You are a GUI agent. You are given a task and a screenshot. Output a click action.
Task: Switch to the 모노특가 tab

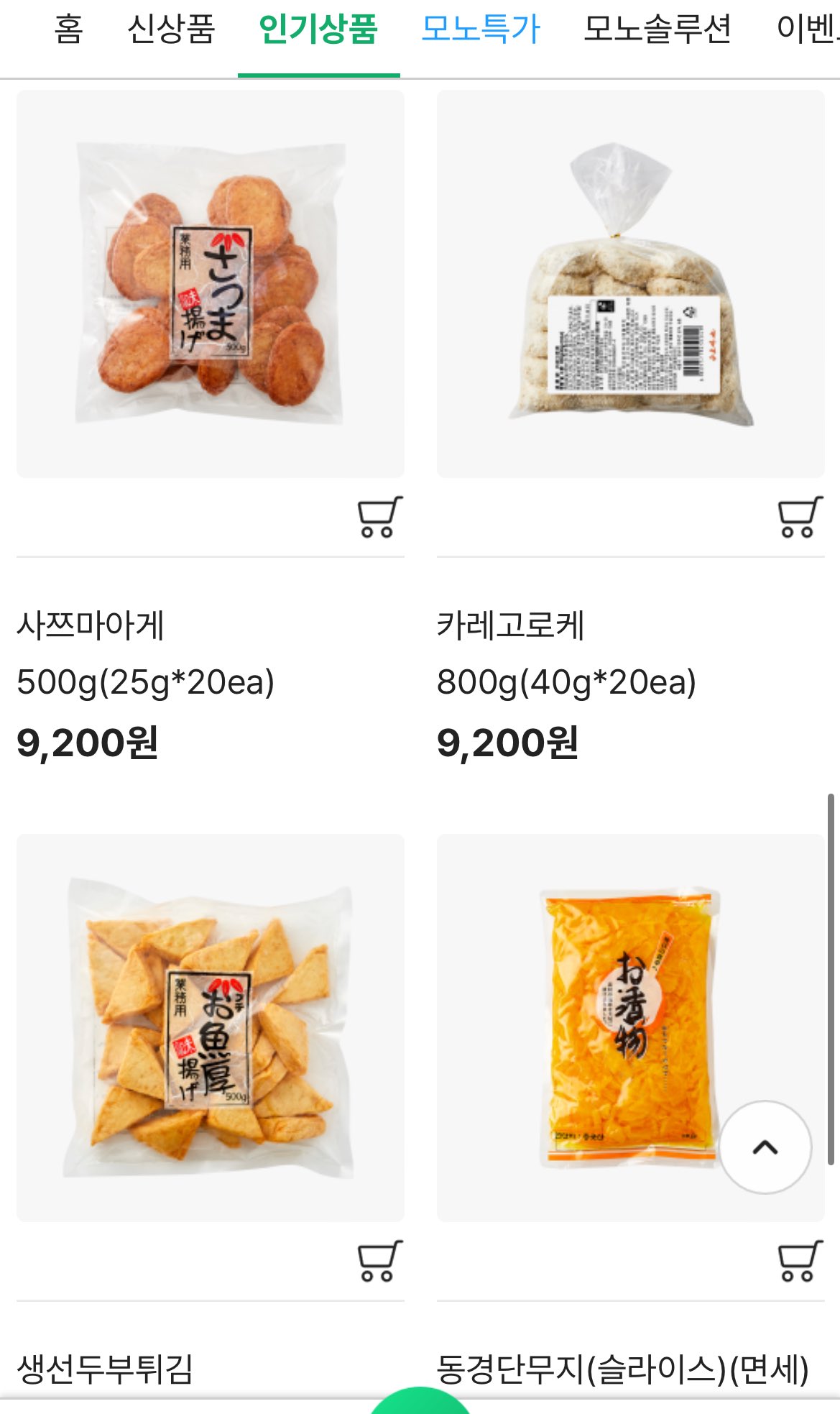480,30
